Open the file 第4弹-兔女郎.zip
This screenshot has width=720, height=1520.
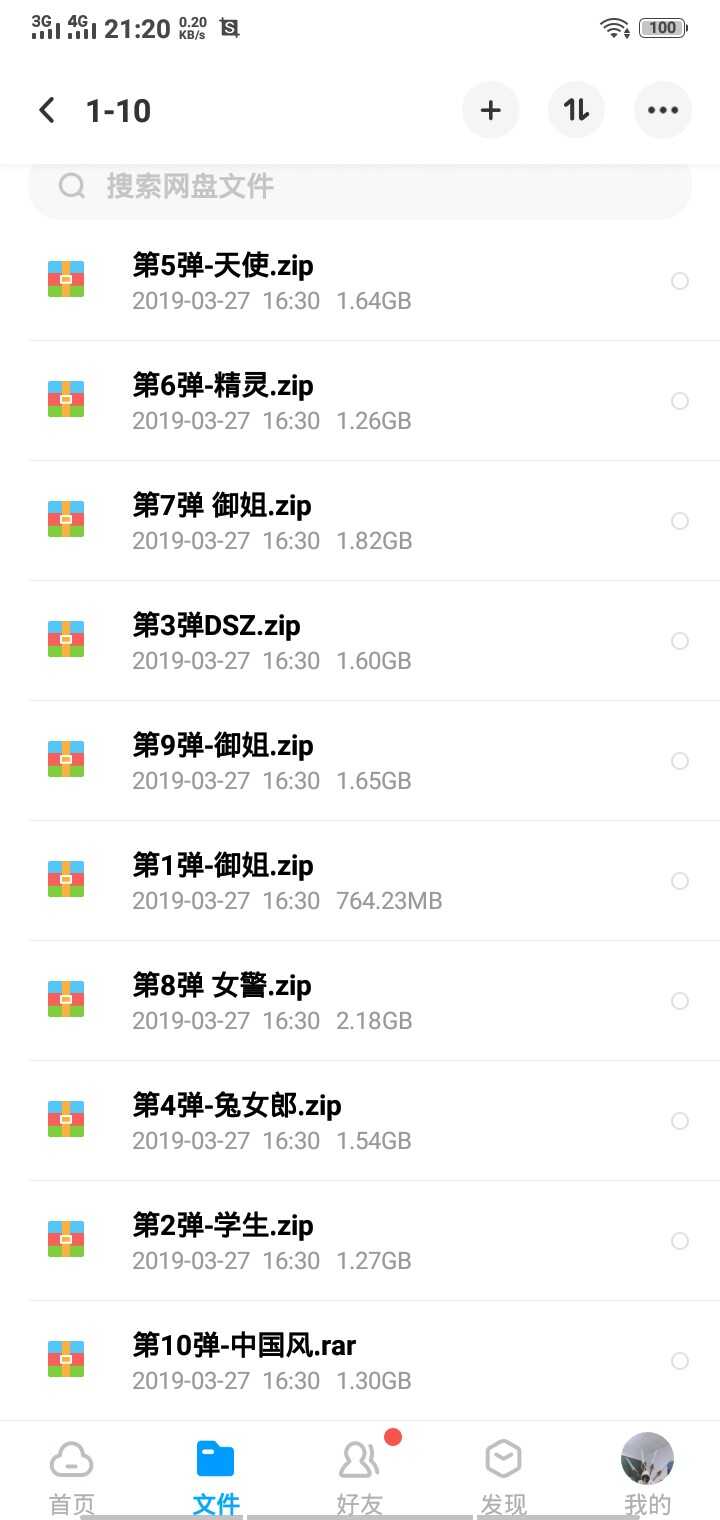point(360,1121)
